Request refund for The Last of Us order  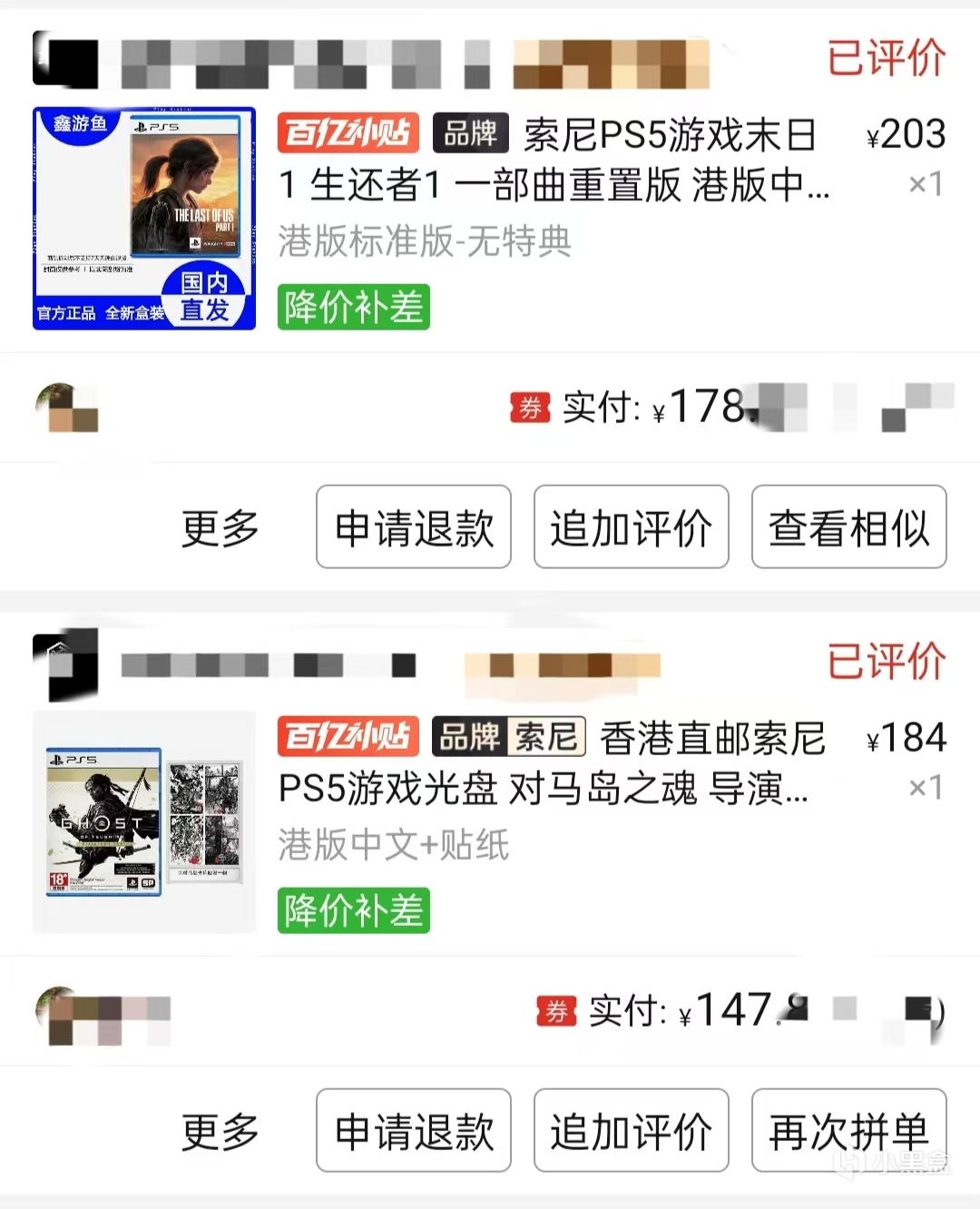(x=414, y=527)
